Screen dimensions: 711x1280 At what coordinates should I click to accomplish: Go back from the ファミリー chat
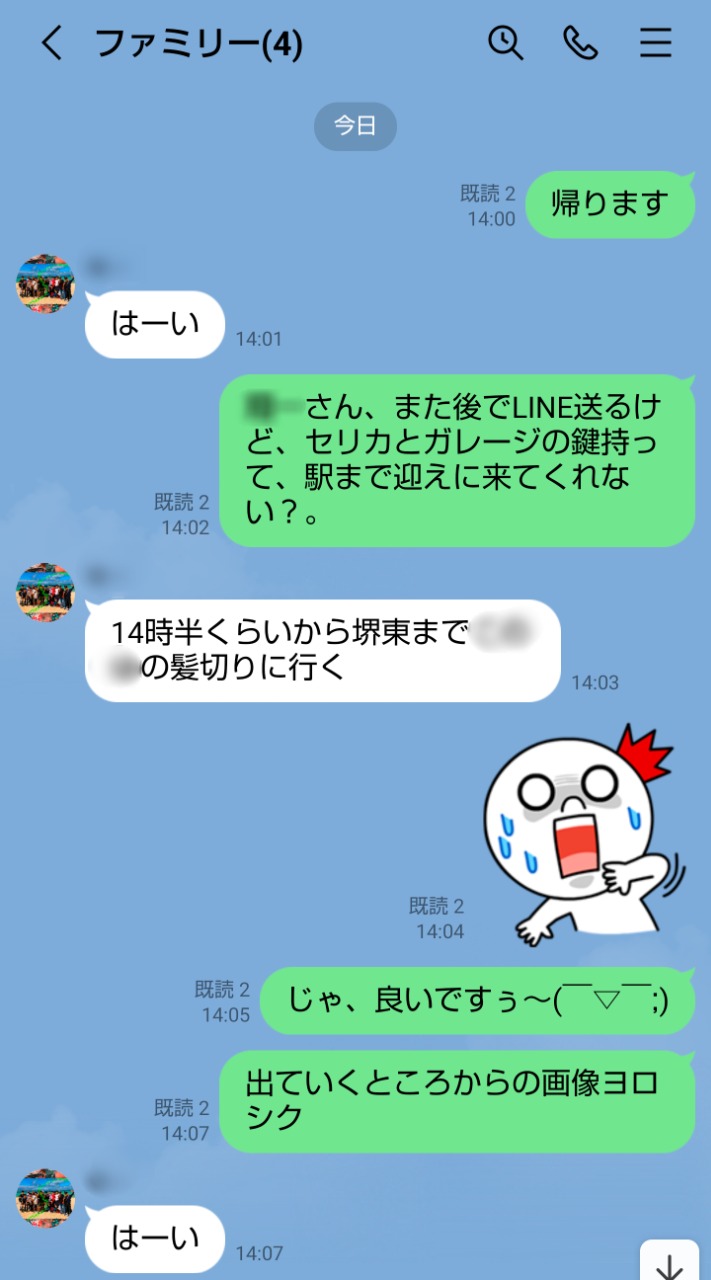coord(52,43)
